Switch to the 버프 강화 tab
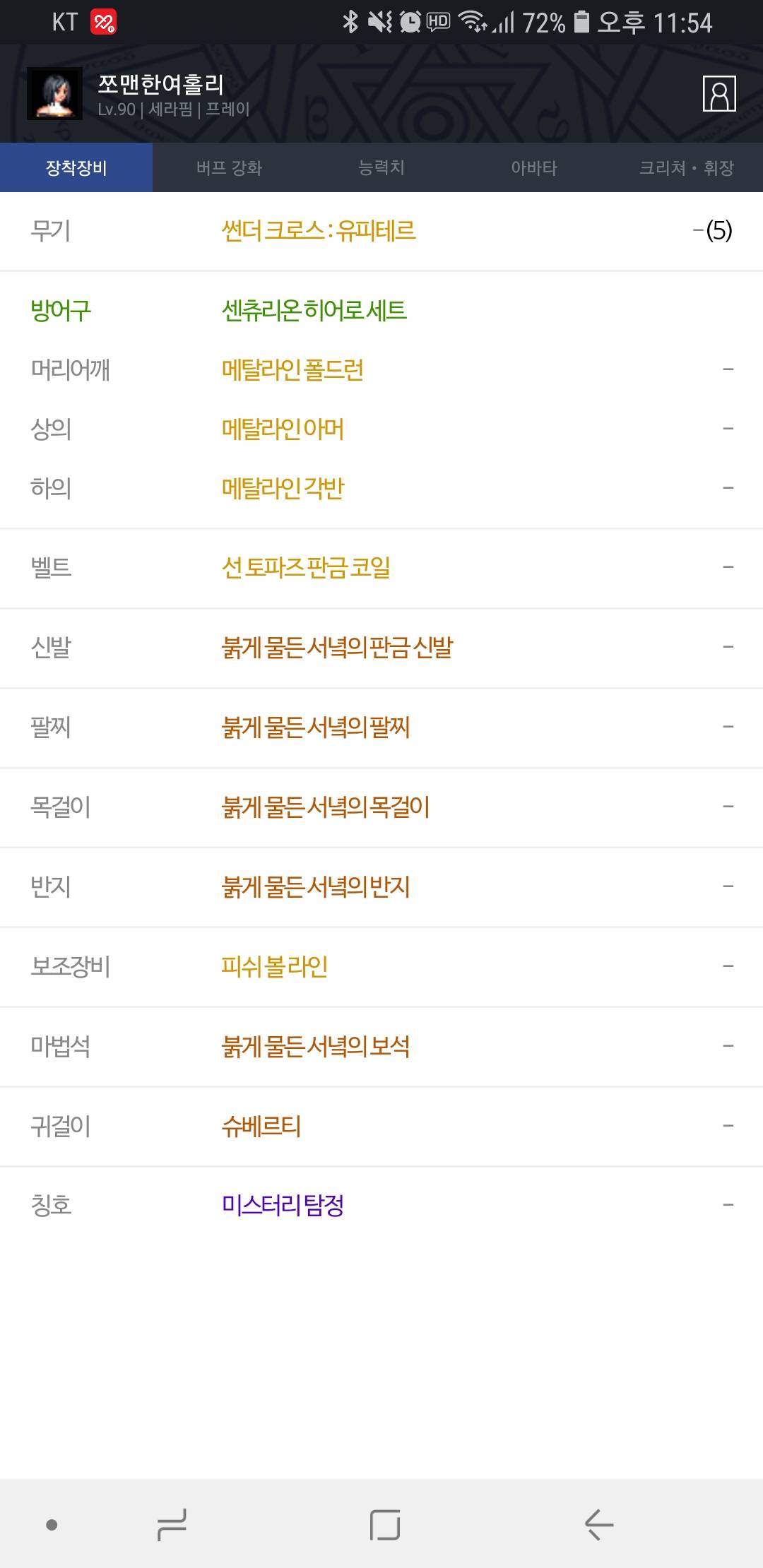763x1568 pixels. (x=229, y=168)
